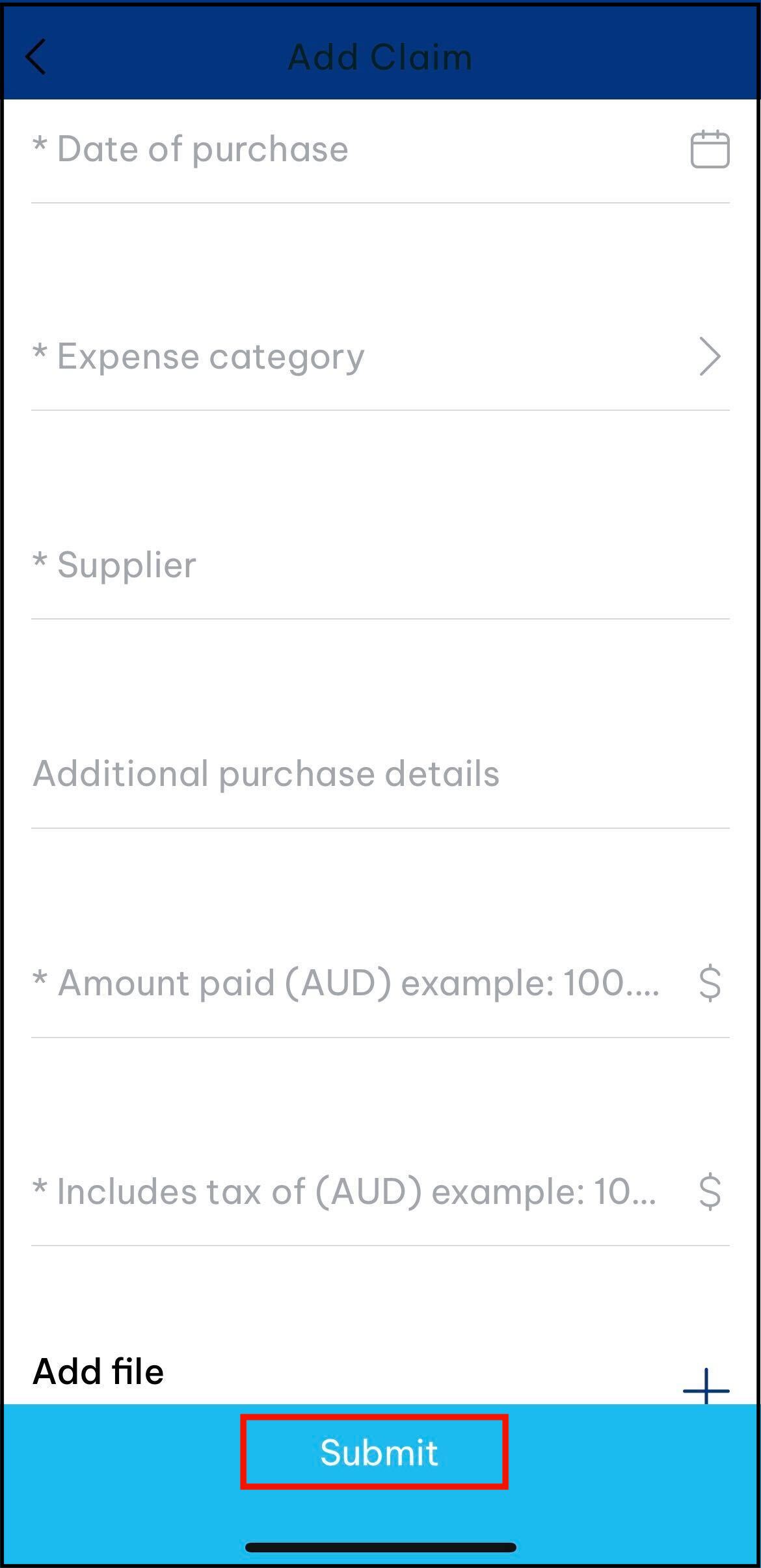Tap the Supplier field

tap(380, 564)
